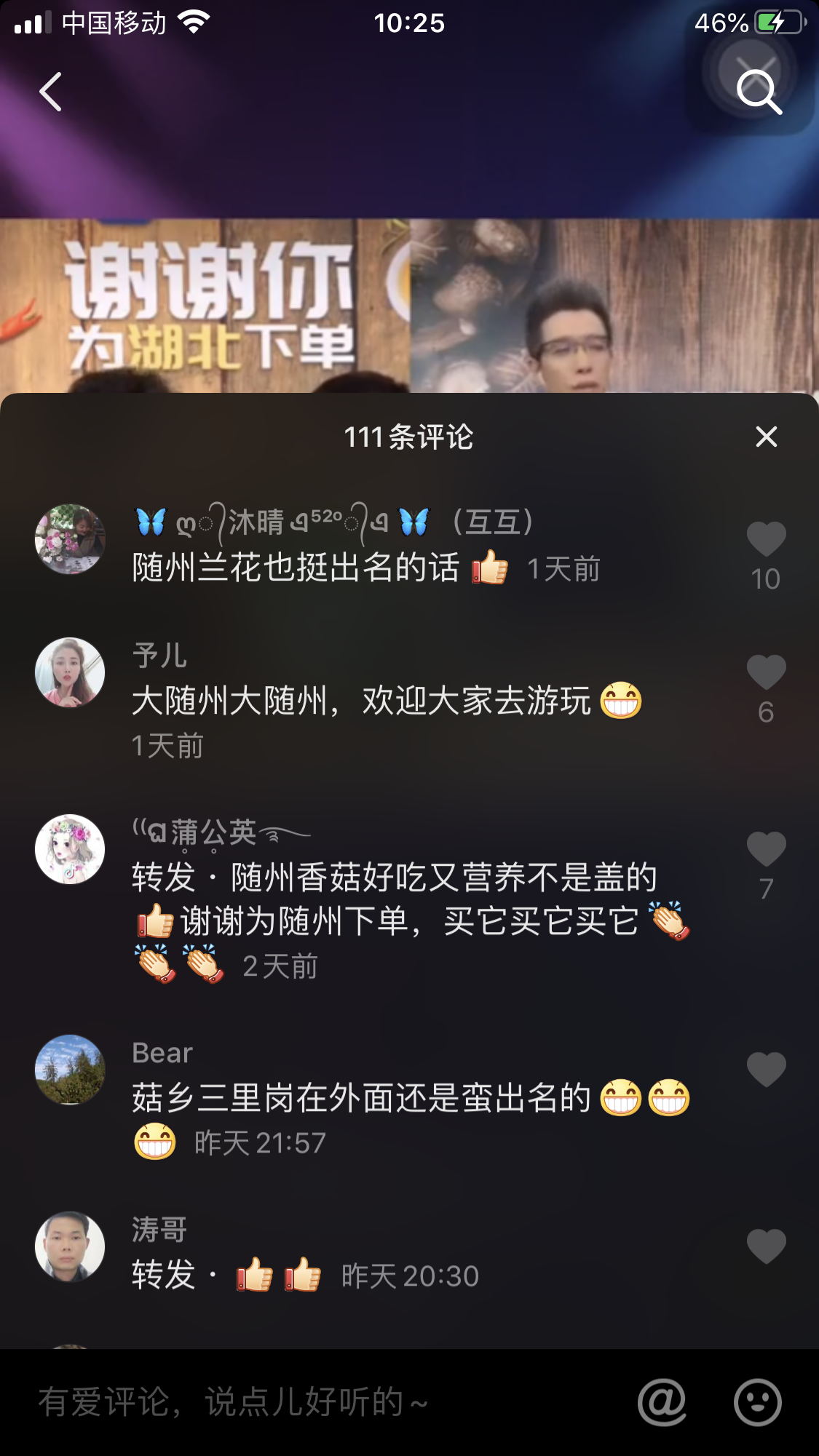View 蒲公英's profile via avatar
This screenshot has width=819, height=1456.
(x=70, y=849)
